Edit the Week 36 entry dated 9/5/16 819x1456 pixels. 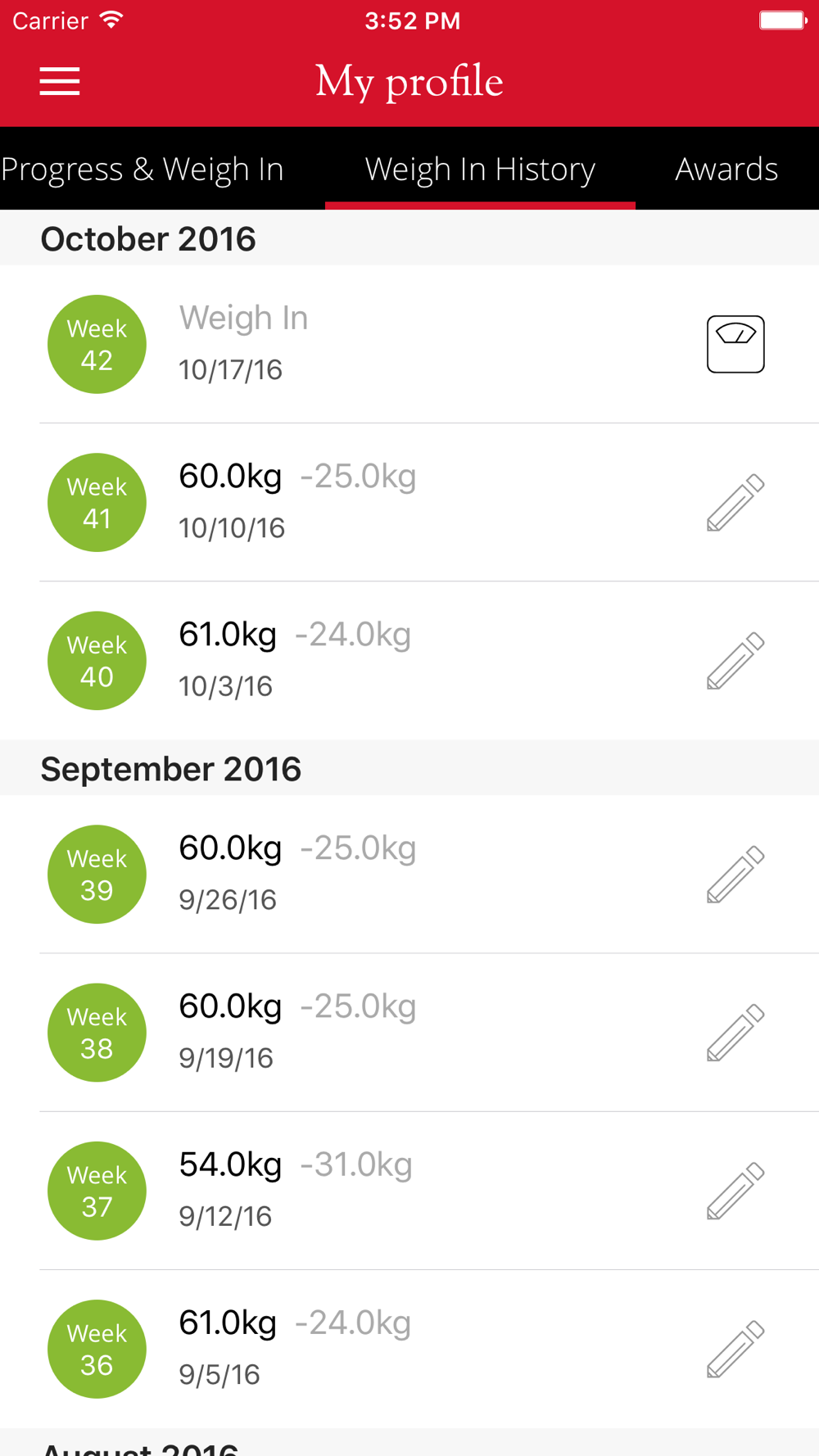coord(735,1348)
